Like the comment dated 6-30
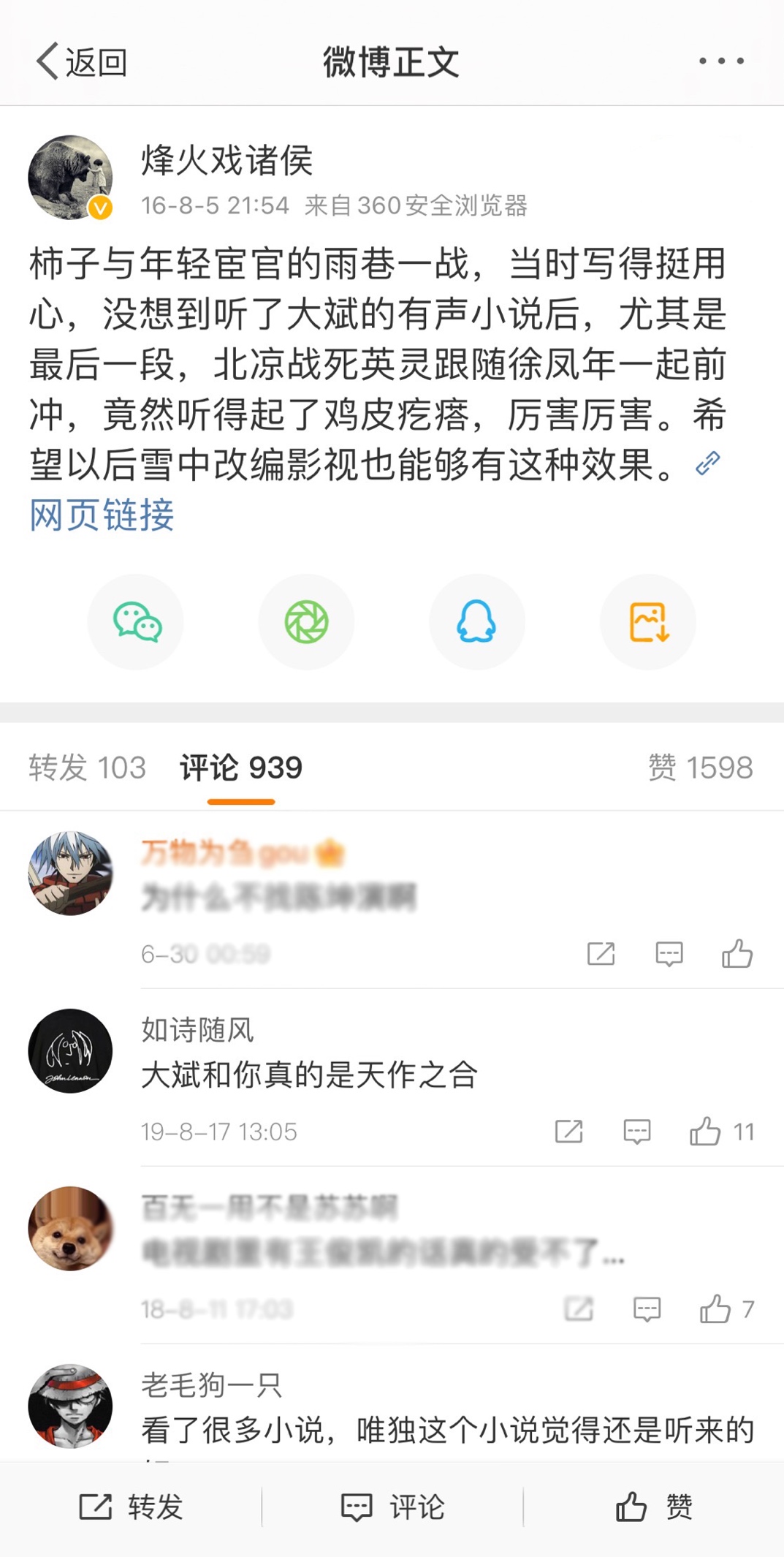The height and width of the screenshot is (1557, 784). click(x=737, y=954)
